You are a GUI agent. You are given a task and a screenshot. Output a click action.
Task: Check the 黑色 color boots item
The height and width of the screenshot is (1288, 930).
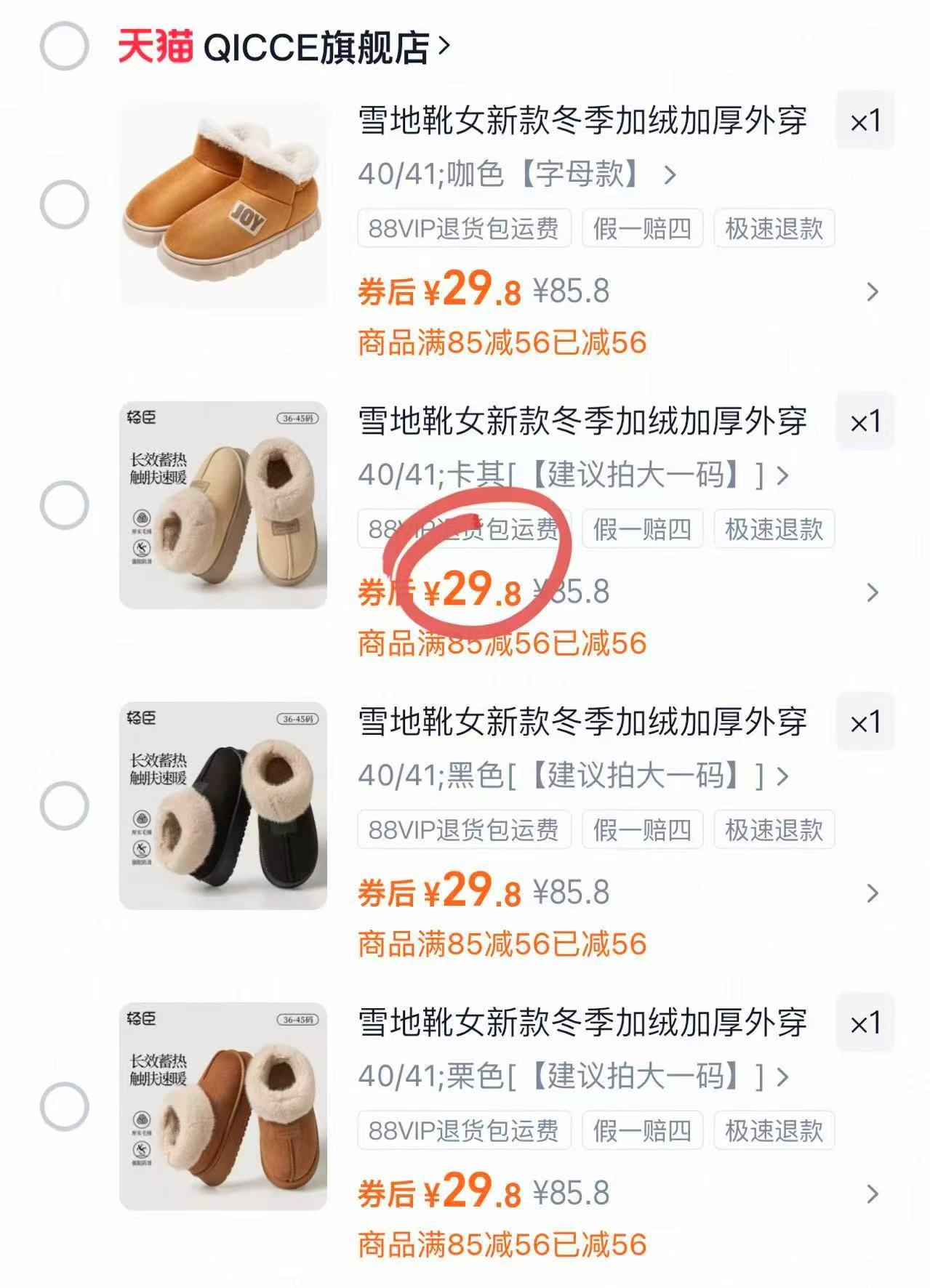point(63,804)
